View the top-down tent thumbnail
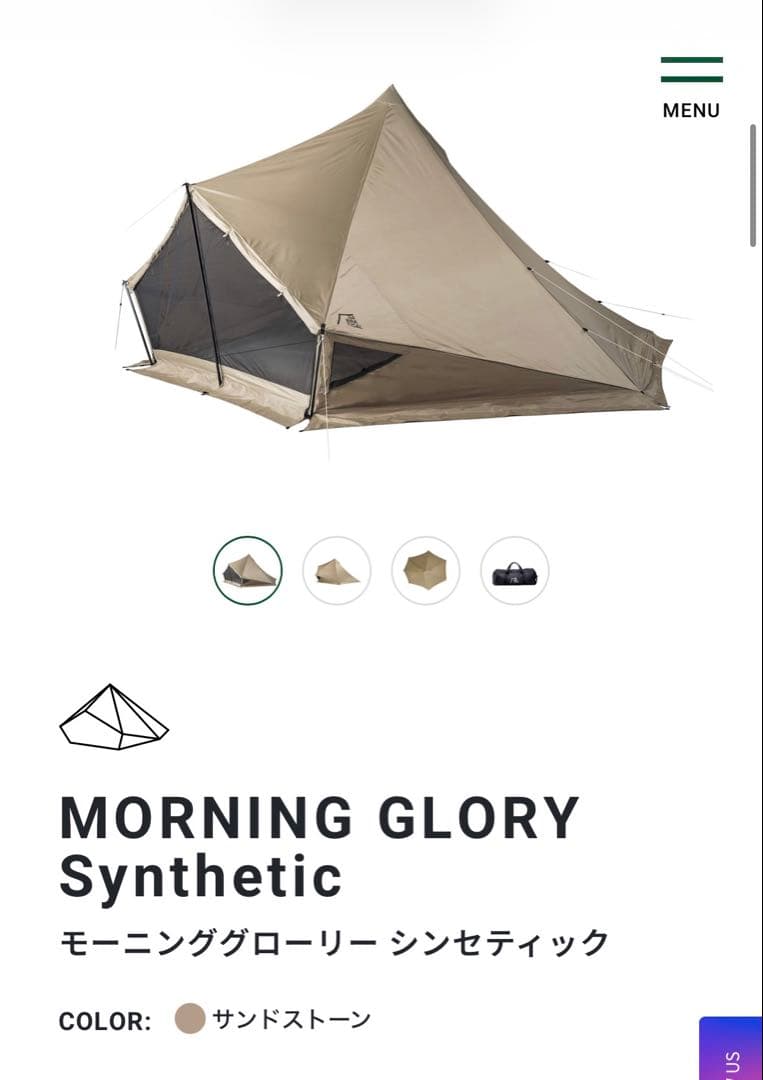Image resolution: width=763 pixels, height=1080 pixels. [x=426, y=571]
